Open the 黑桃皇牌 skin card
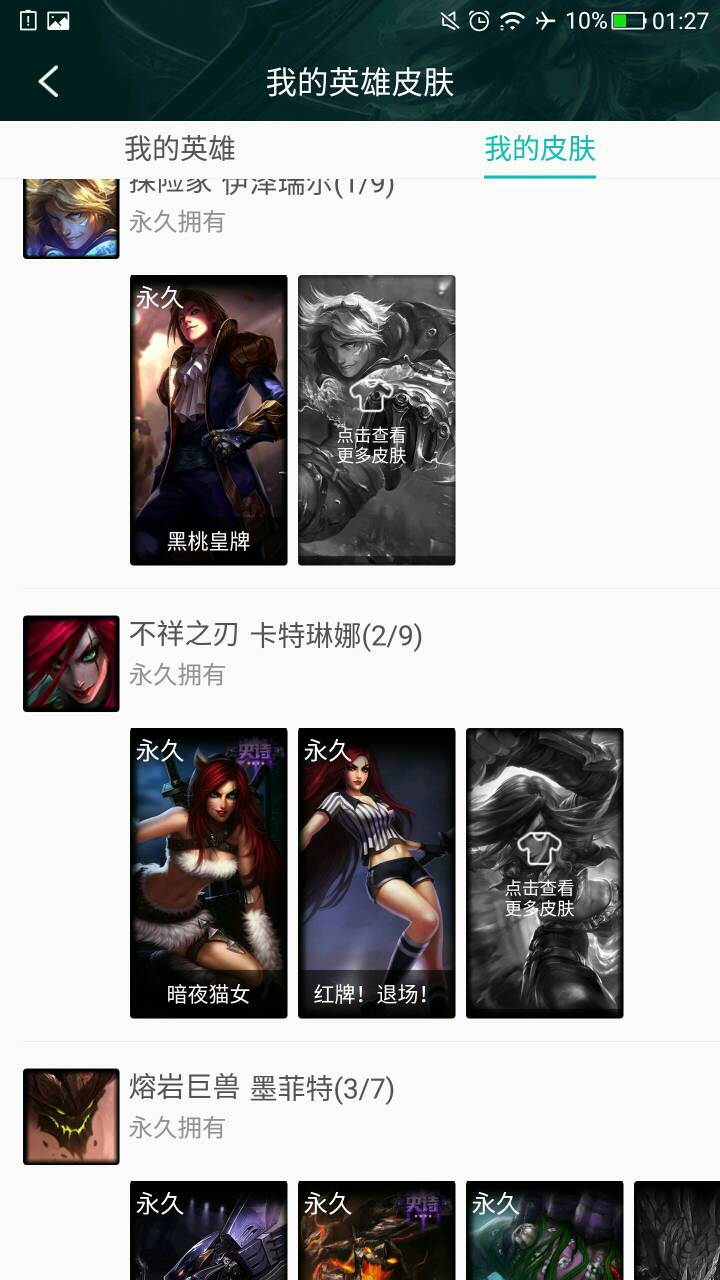This screenshot has width=720, height=1280. tap(209, 420)
